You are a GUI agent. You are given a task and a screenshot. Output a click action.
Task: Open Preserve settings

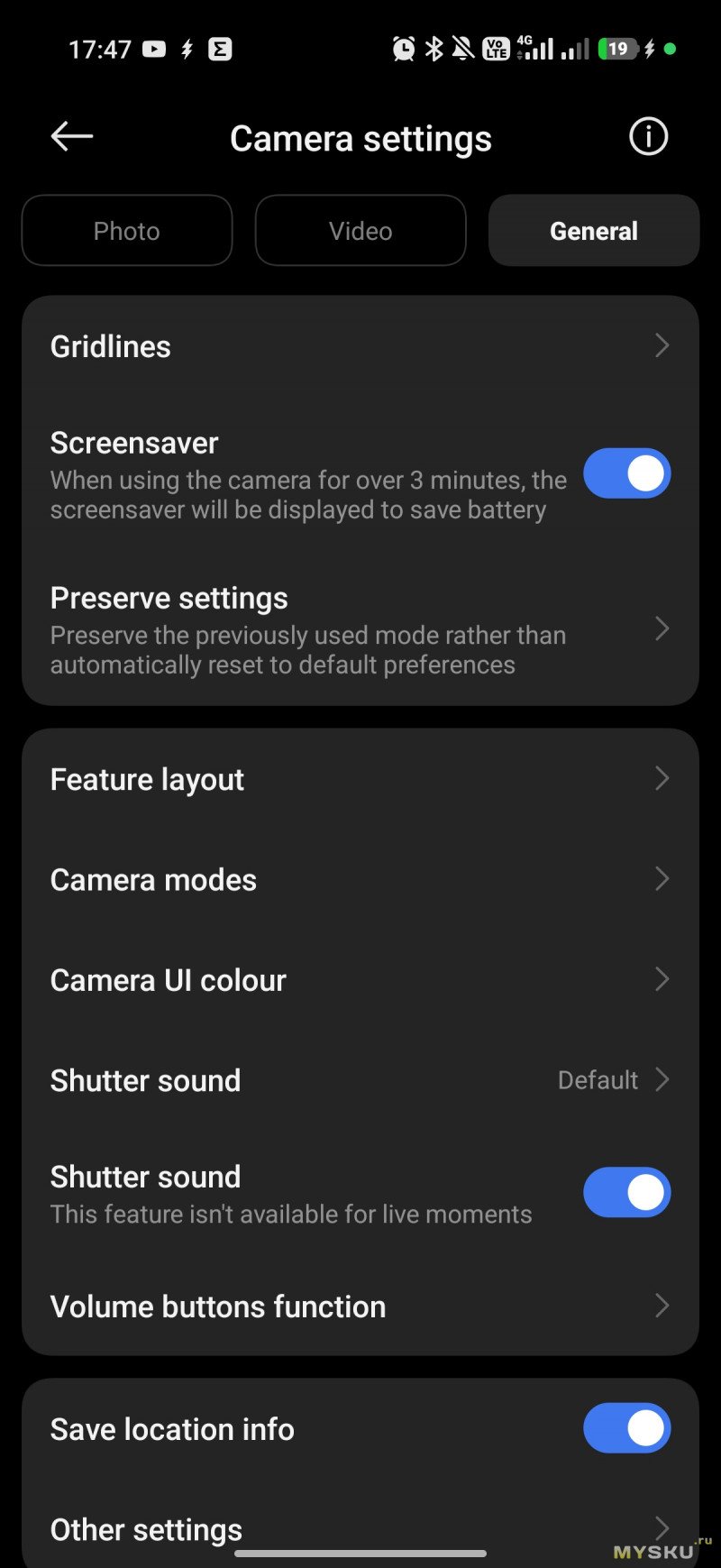(360, 629)
